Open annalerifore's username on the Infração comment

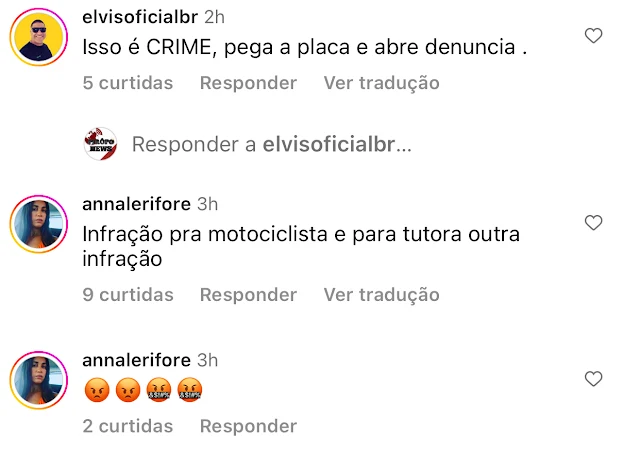(x=136, y=203)
